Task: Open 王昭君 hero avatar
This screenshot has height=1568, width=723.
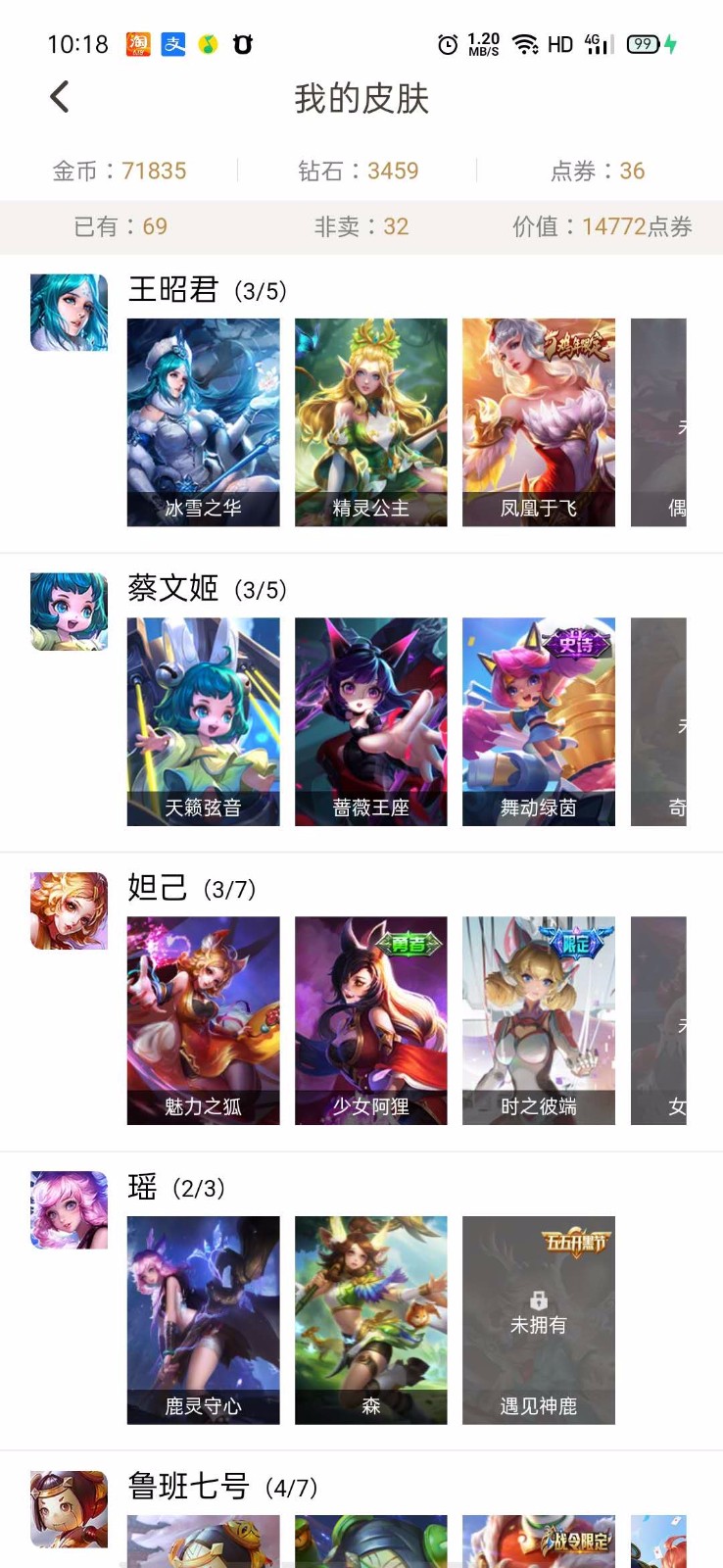Action: coord(69,313)
